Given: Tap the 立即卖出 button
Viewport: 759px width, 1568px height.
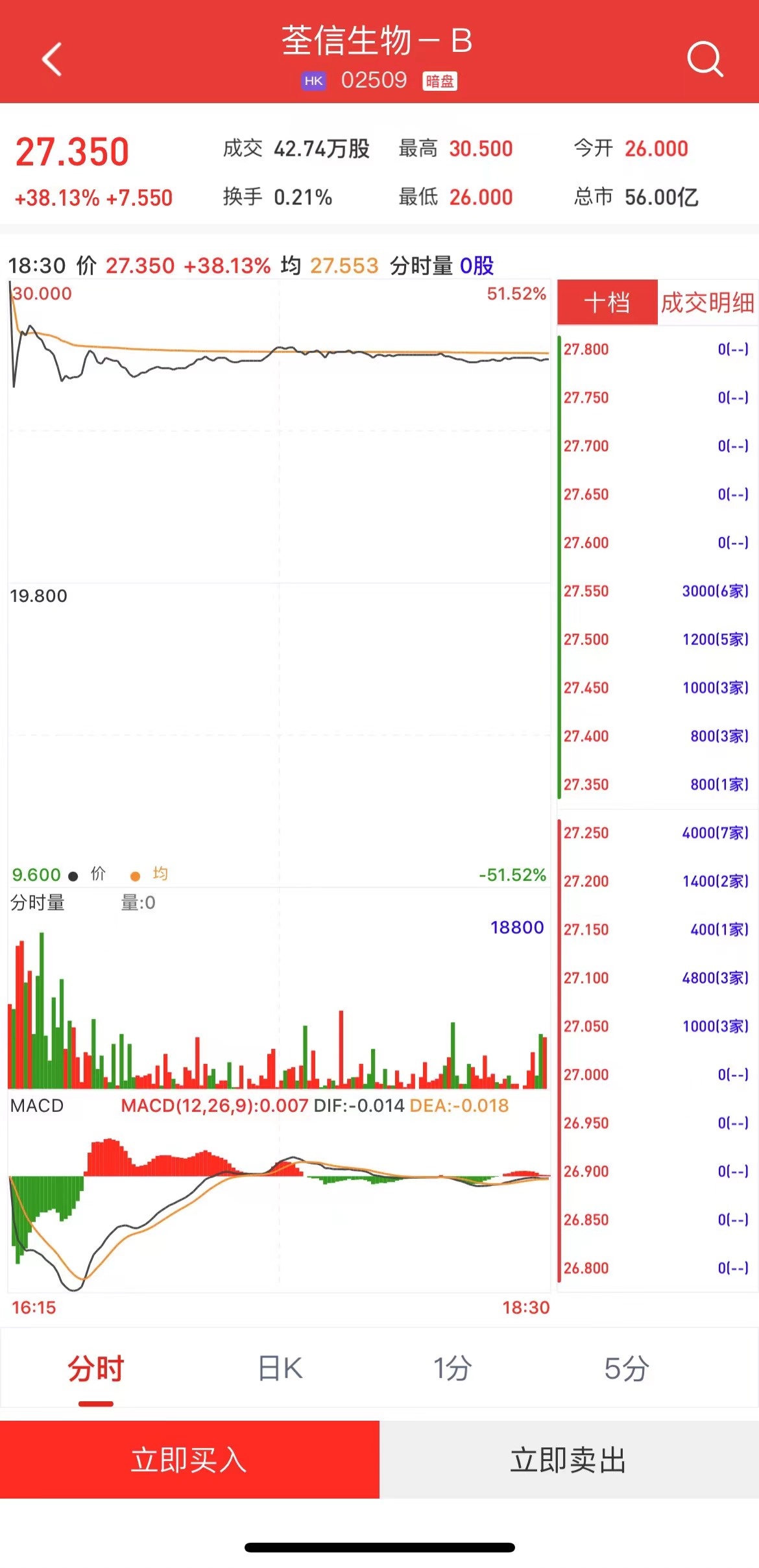Looking at the screenshot, I should coord(568,1460).
